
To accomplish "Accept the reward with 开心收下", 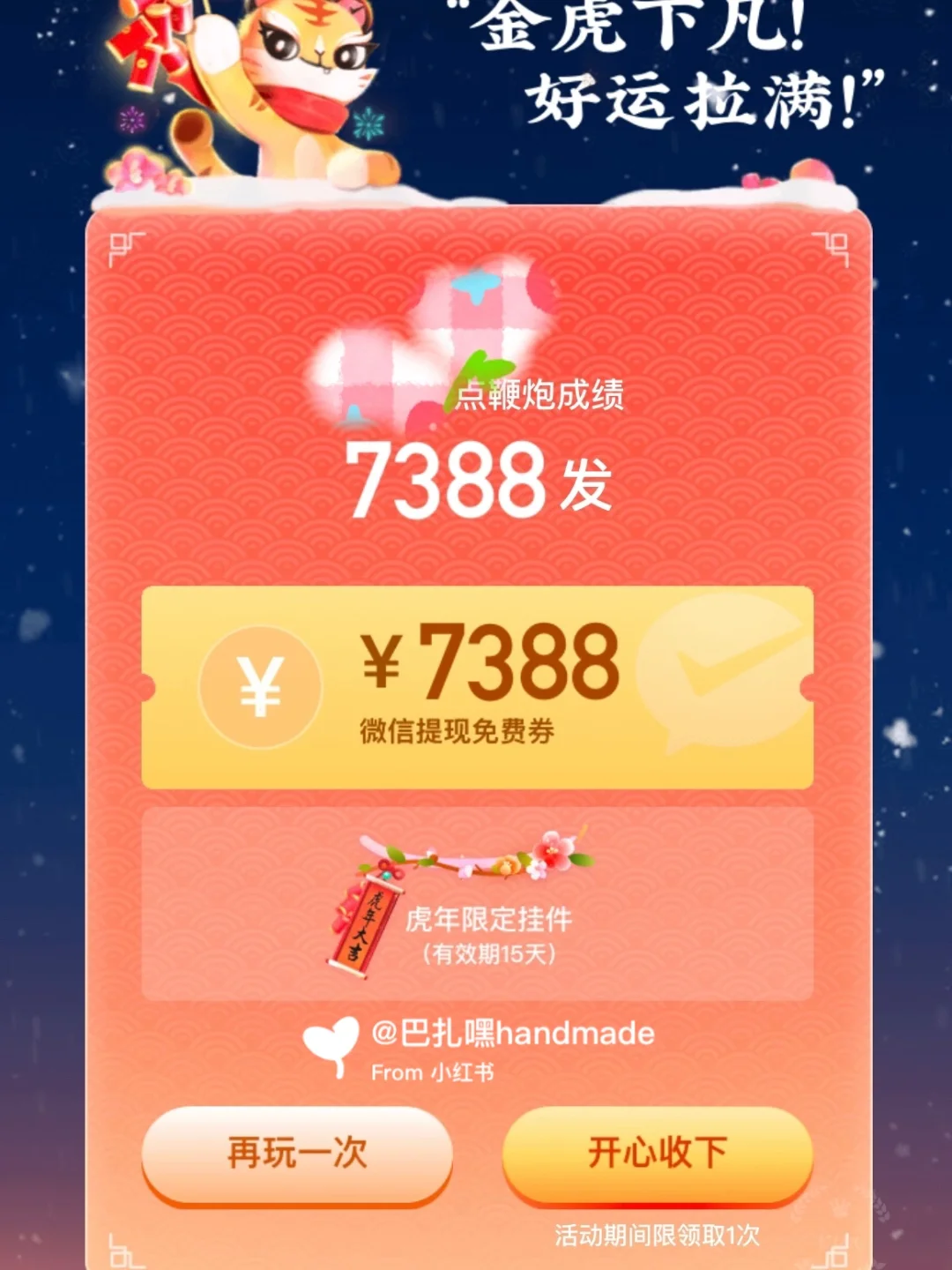I will click(x=657, y=1153).
